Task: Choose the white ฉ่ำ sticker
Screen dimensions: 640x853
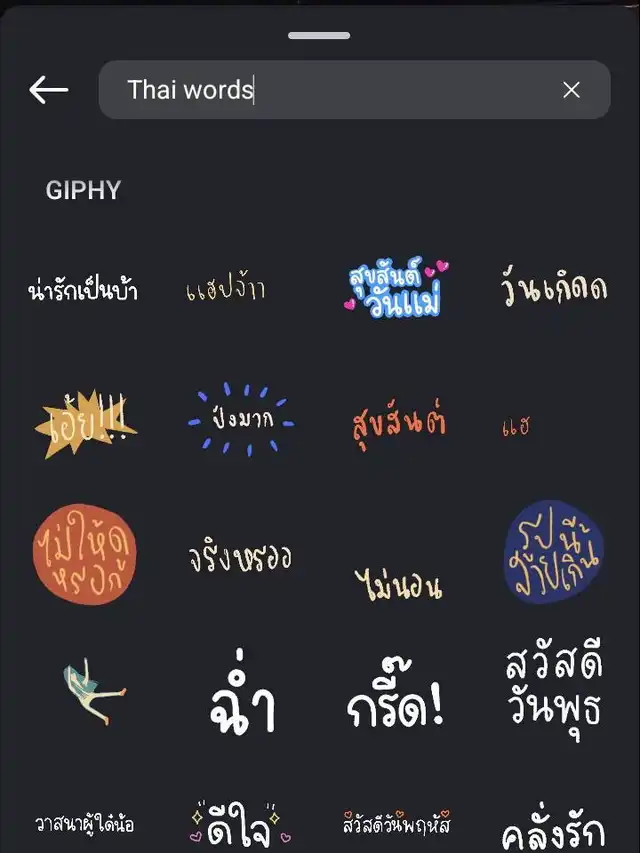Action: [241, 703]
